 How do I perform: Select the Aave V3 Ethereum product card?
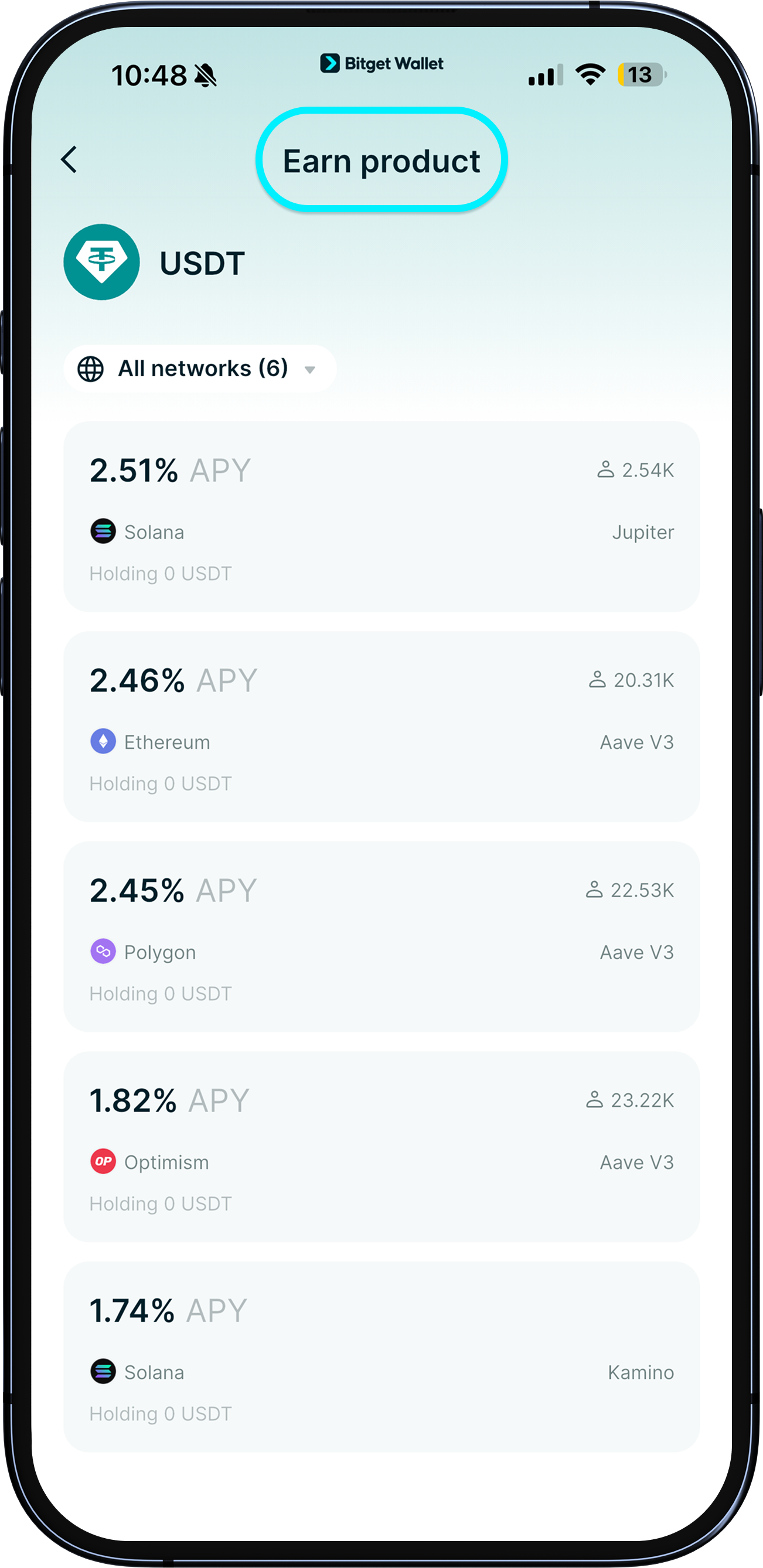tap(381, 725)
